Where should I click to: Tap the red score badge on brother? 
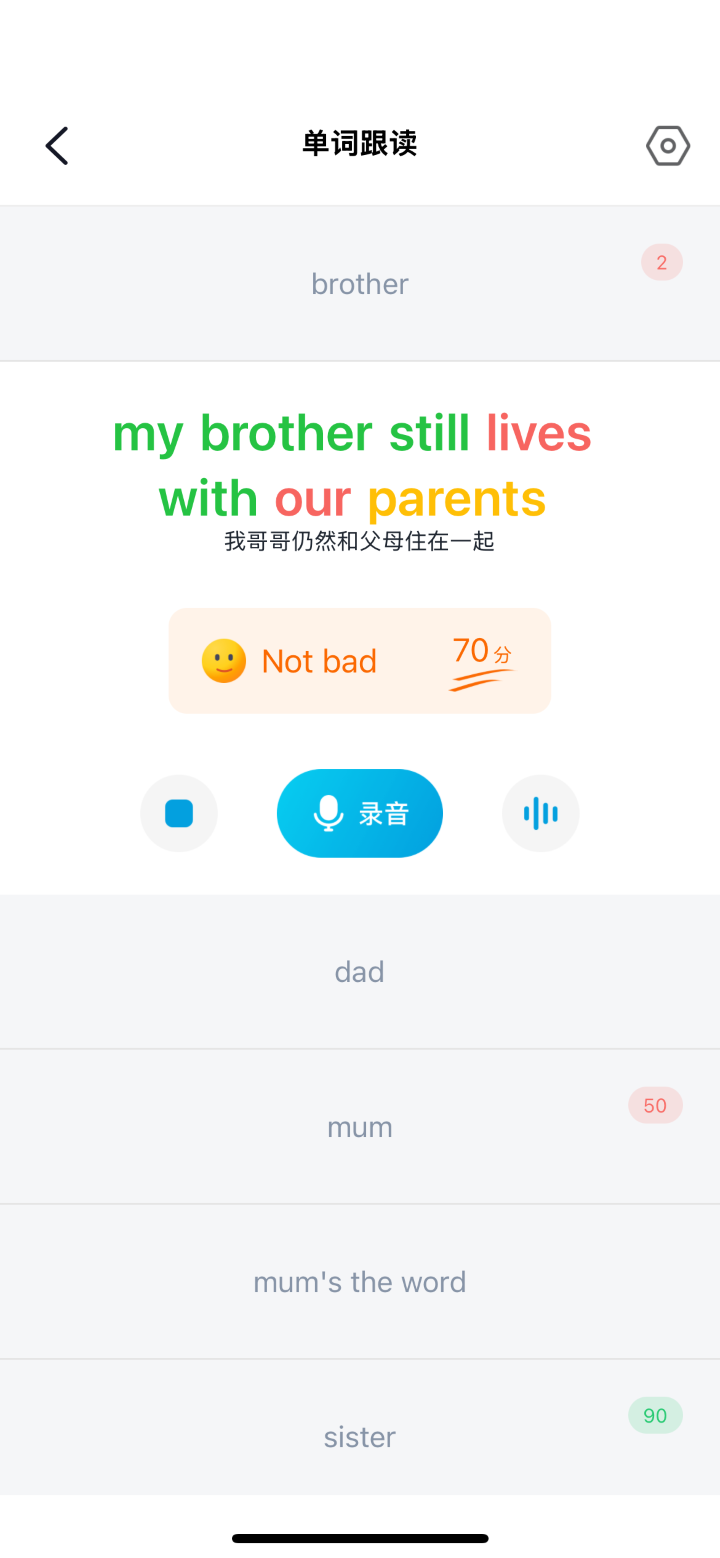661,262
